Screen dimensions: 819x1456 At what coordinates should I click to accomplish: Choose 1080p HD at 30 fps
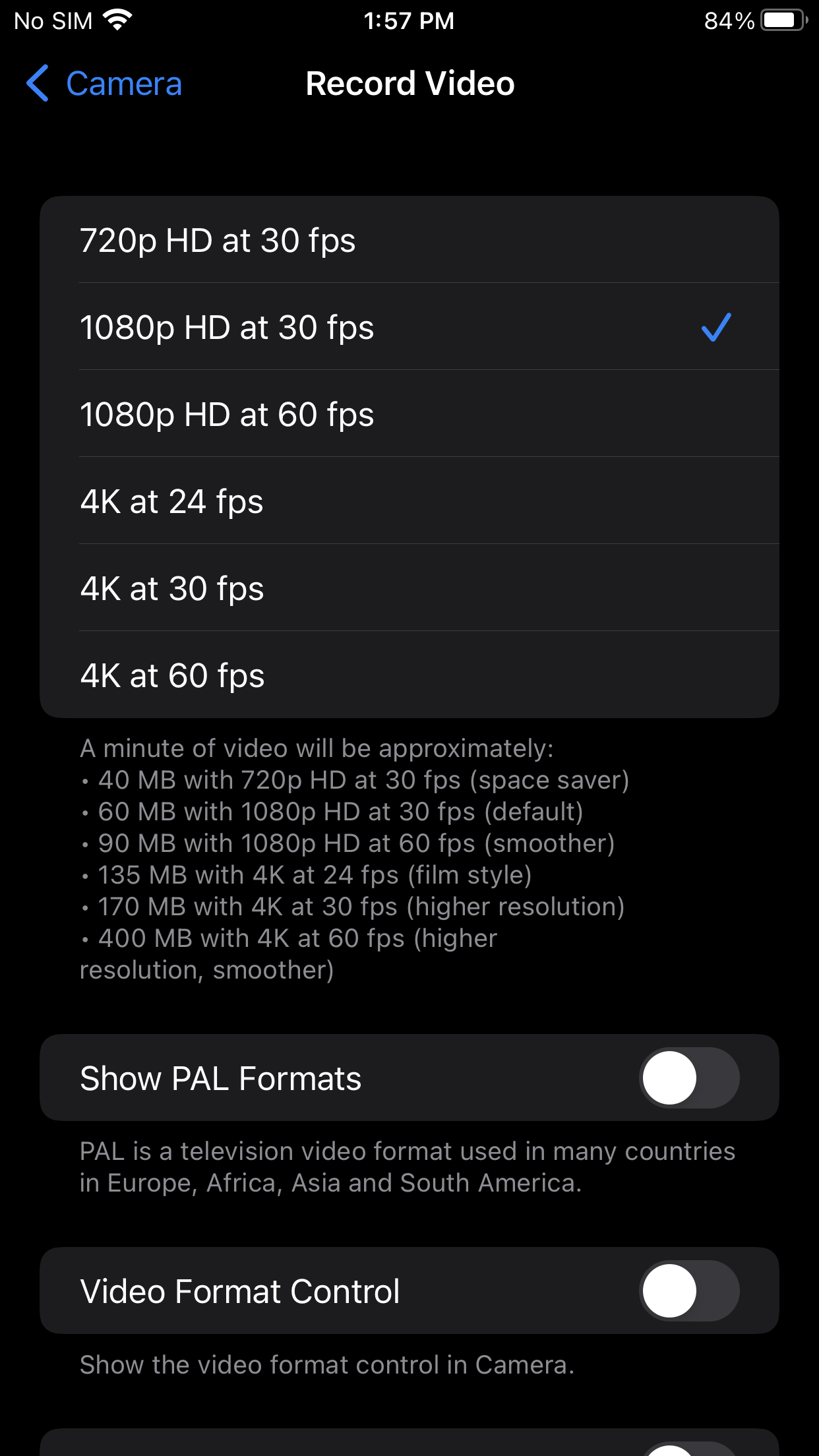(x=409, y=327)
